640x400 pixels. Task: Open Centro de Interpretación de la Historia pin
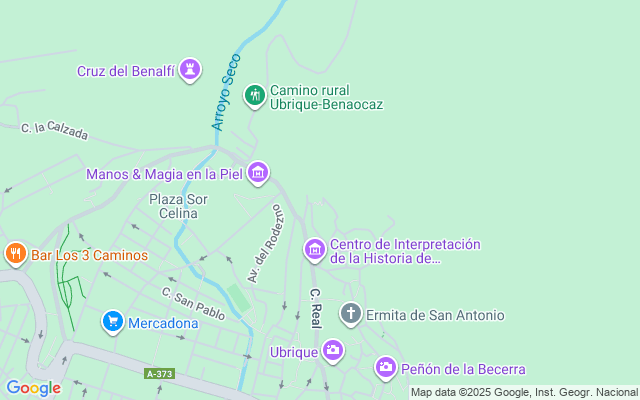315,250
